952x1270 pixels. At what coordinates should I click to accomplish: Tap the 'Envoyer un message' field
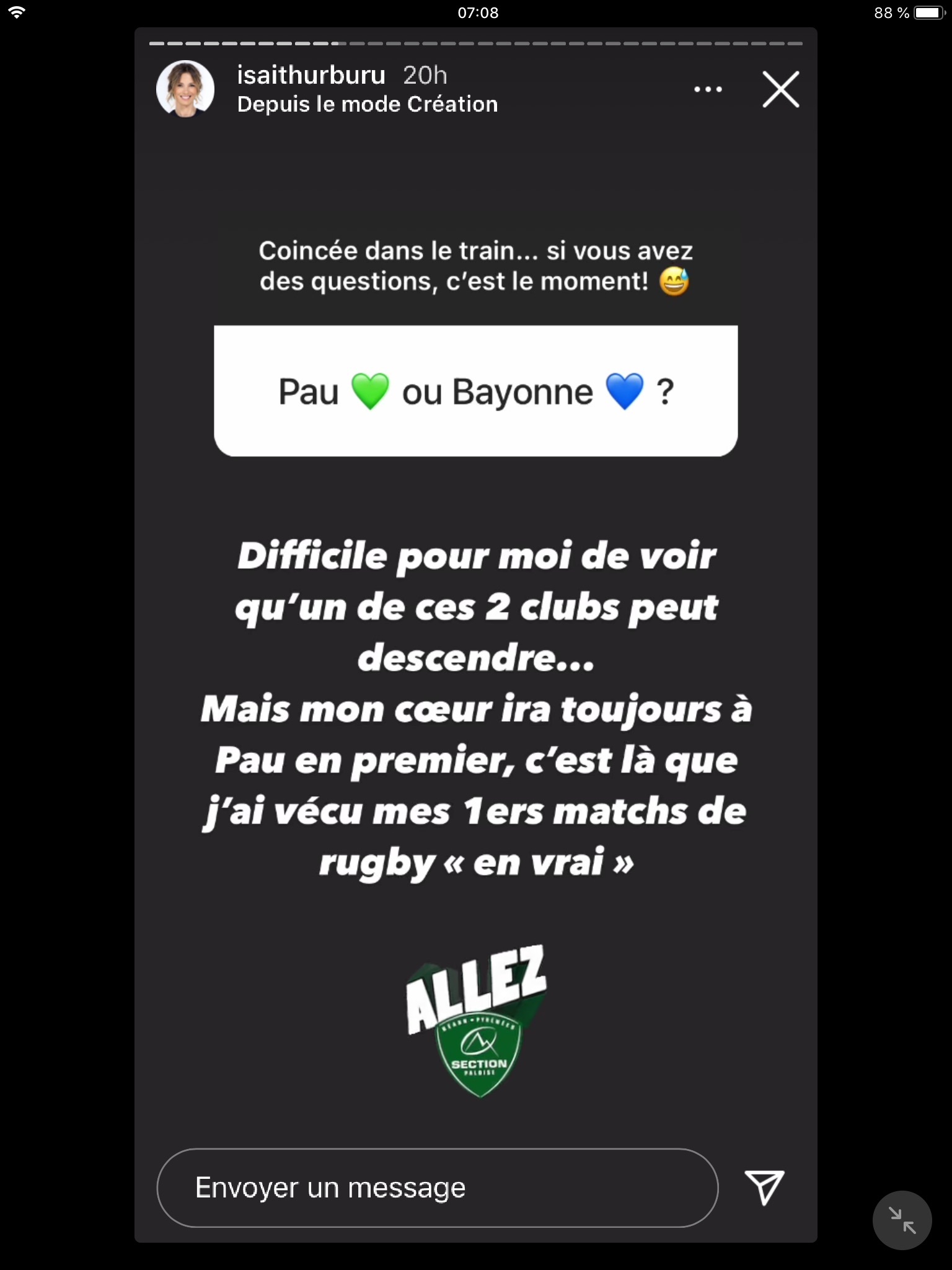point(437,1188)
